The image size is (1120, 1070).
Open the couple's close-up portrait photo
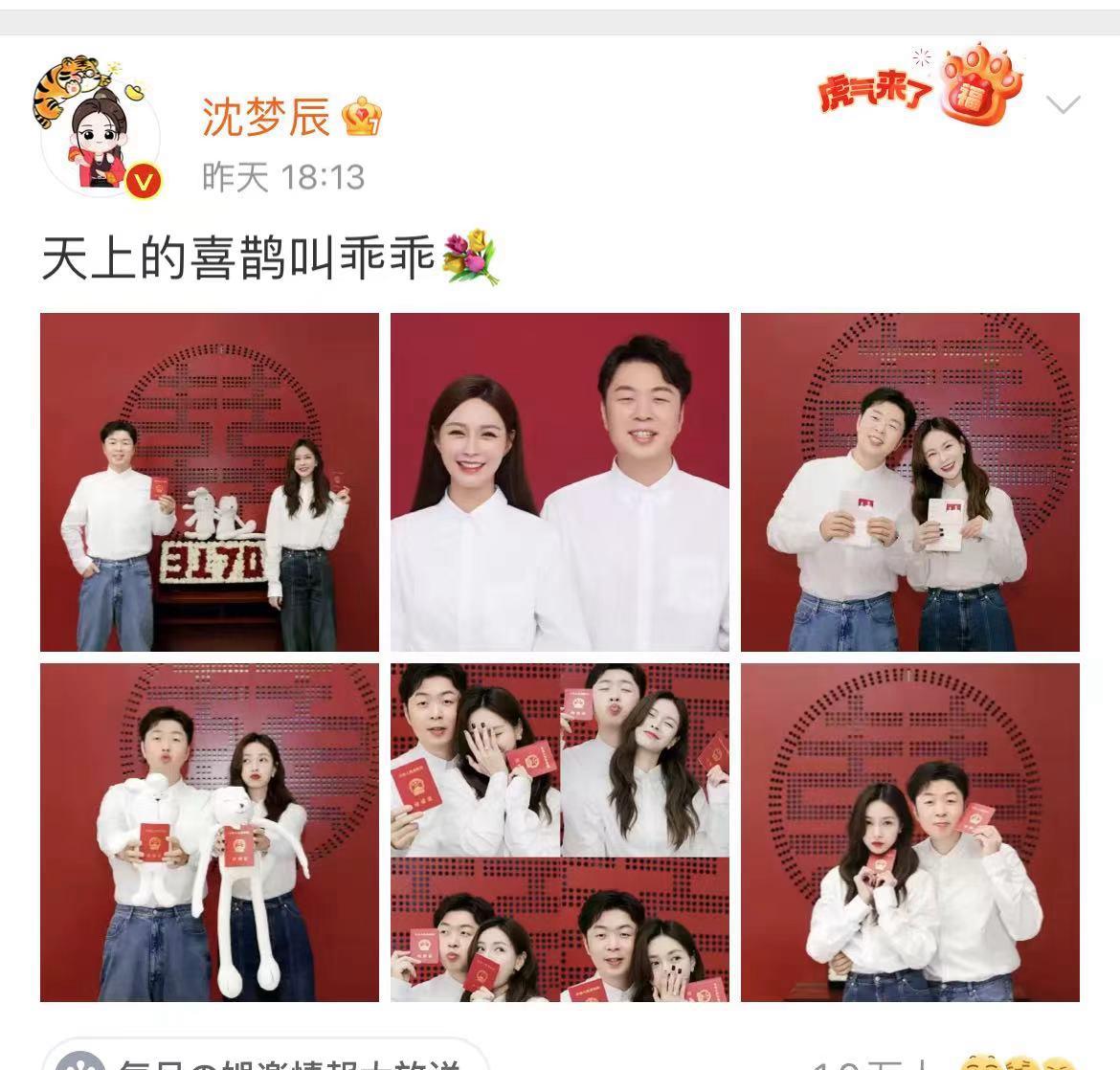[x=560, y=482]
